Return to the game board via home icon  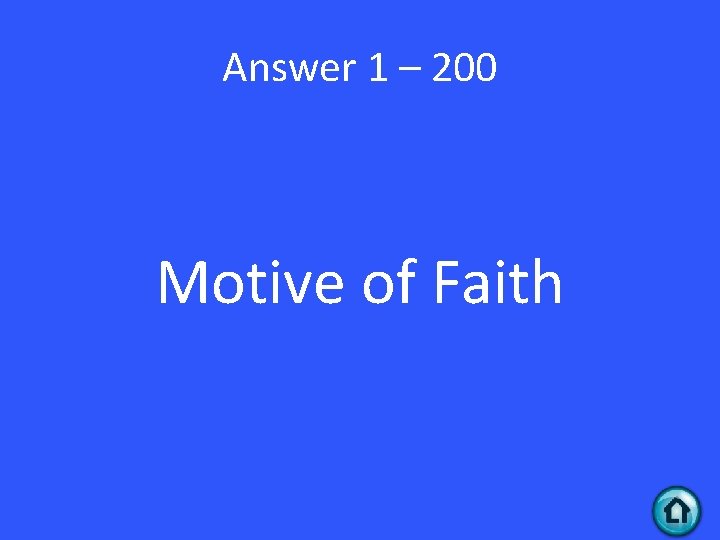tap(677, 511)
